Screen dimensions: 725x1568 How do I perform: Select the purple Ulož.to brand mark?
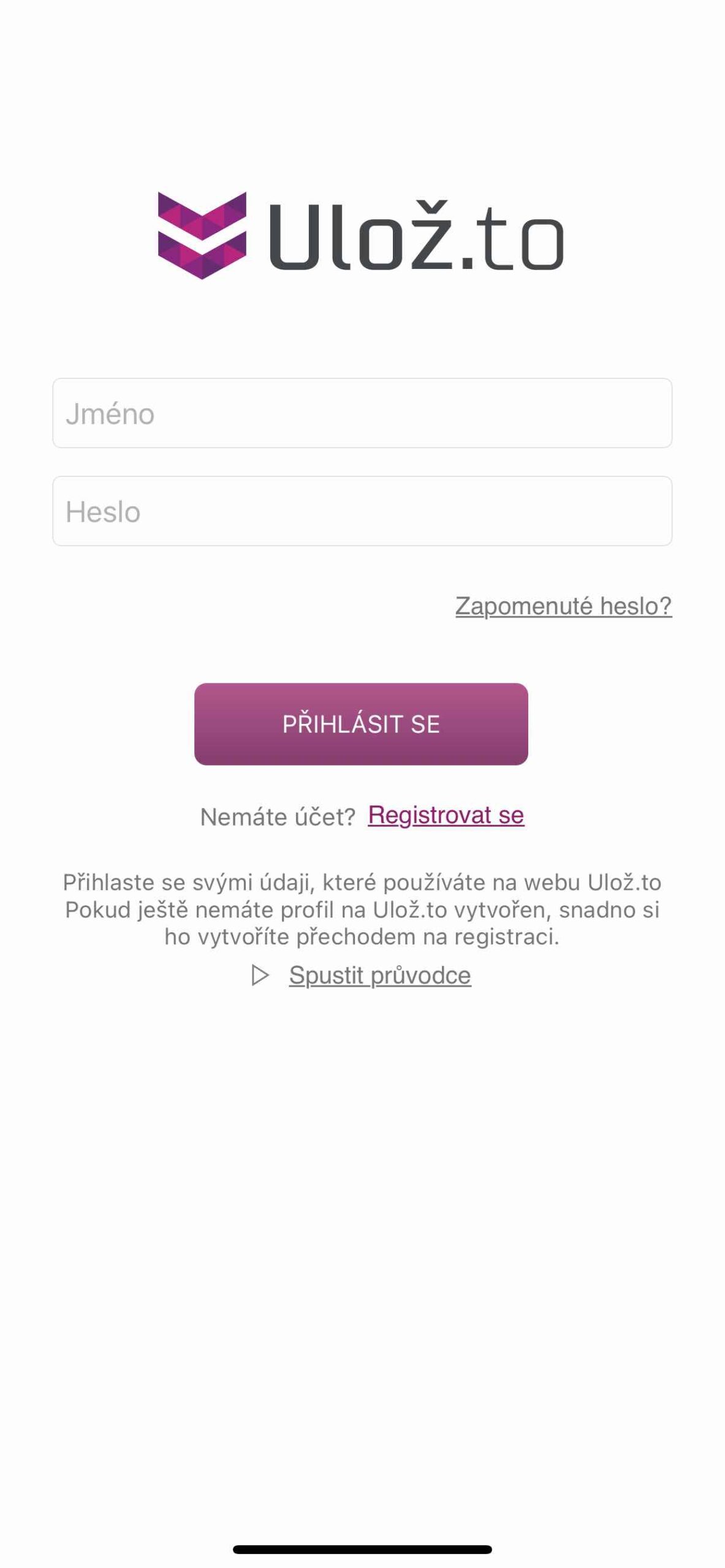(202, 236)
